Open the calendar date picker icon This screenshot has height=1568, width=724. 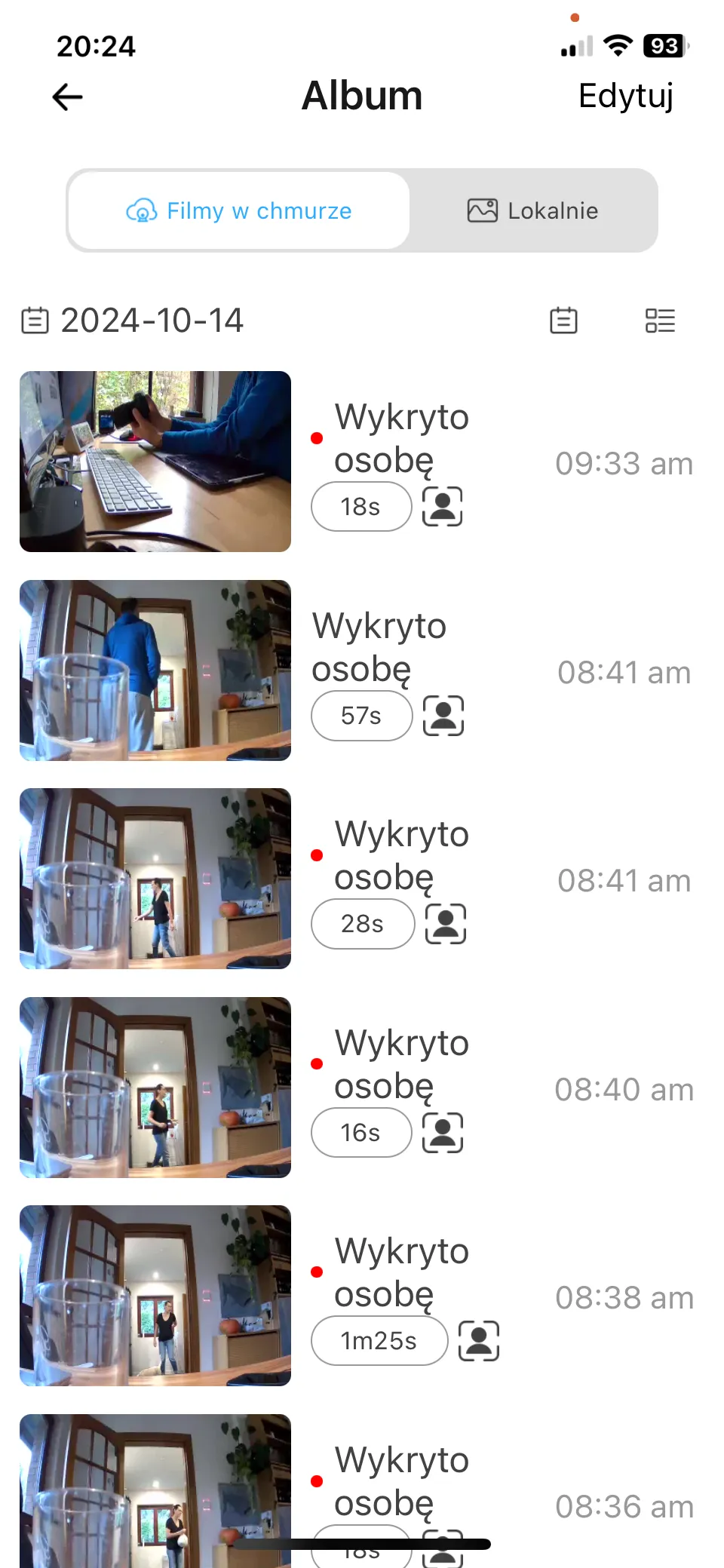tap(563, 321)
